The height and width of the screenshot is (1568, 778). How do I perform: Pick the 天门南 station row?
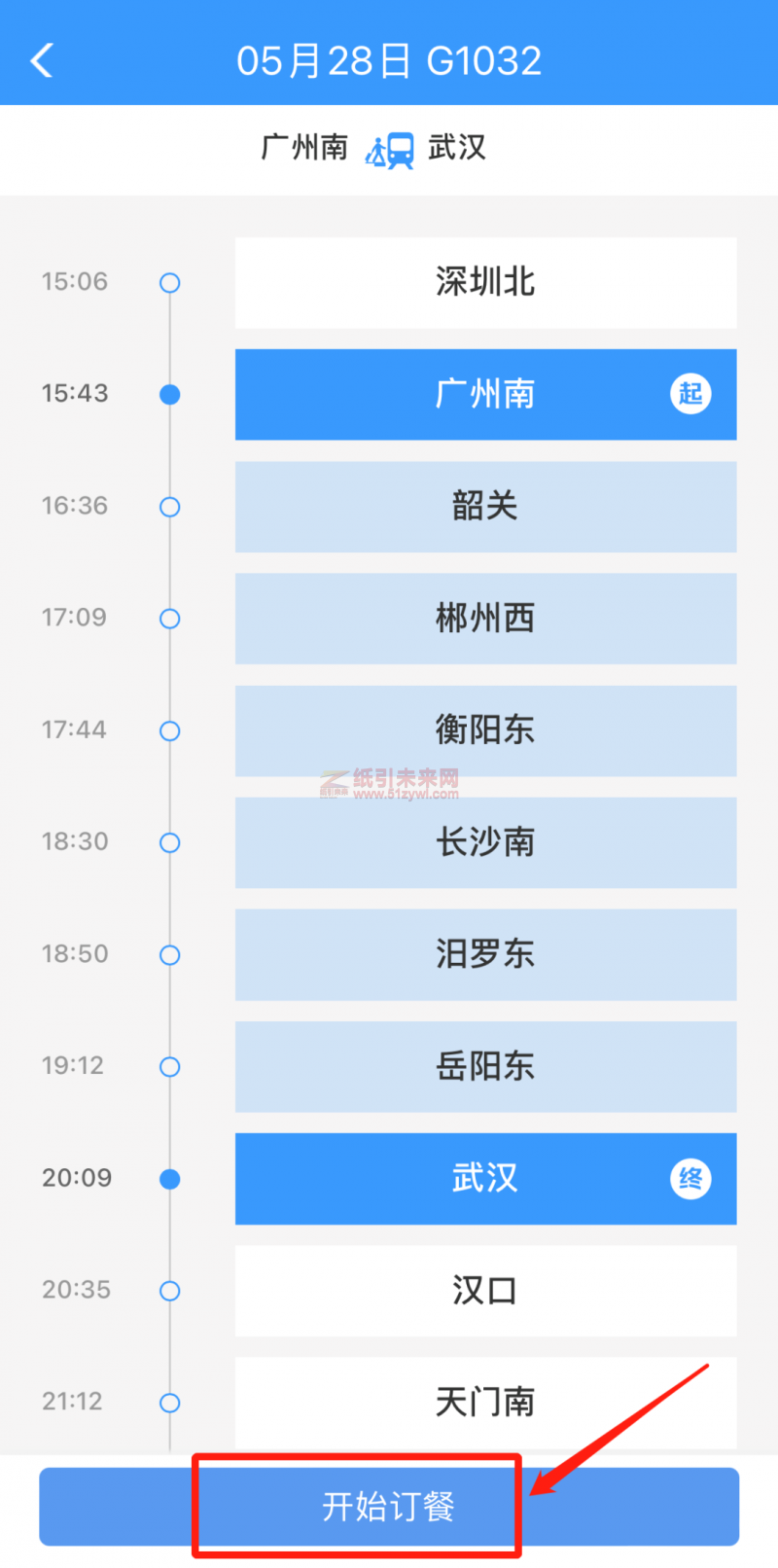pos(485,1402)
